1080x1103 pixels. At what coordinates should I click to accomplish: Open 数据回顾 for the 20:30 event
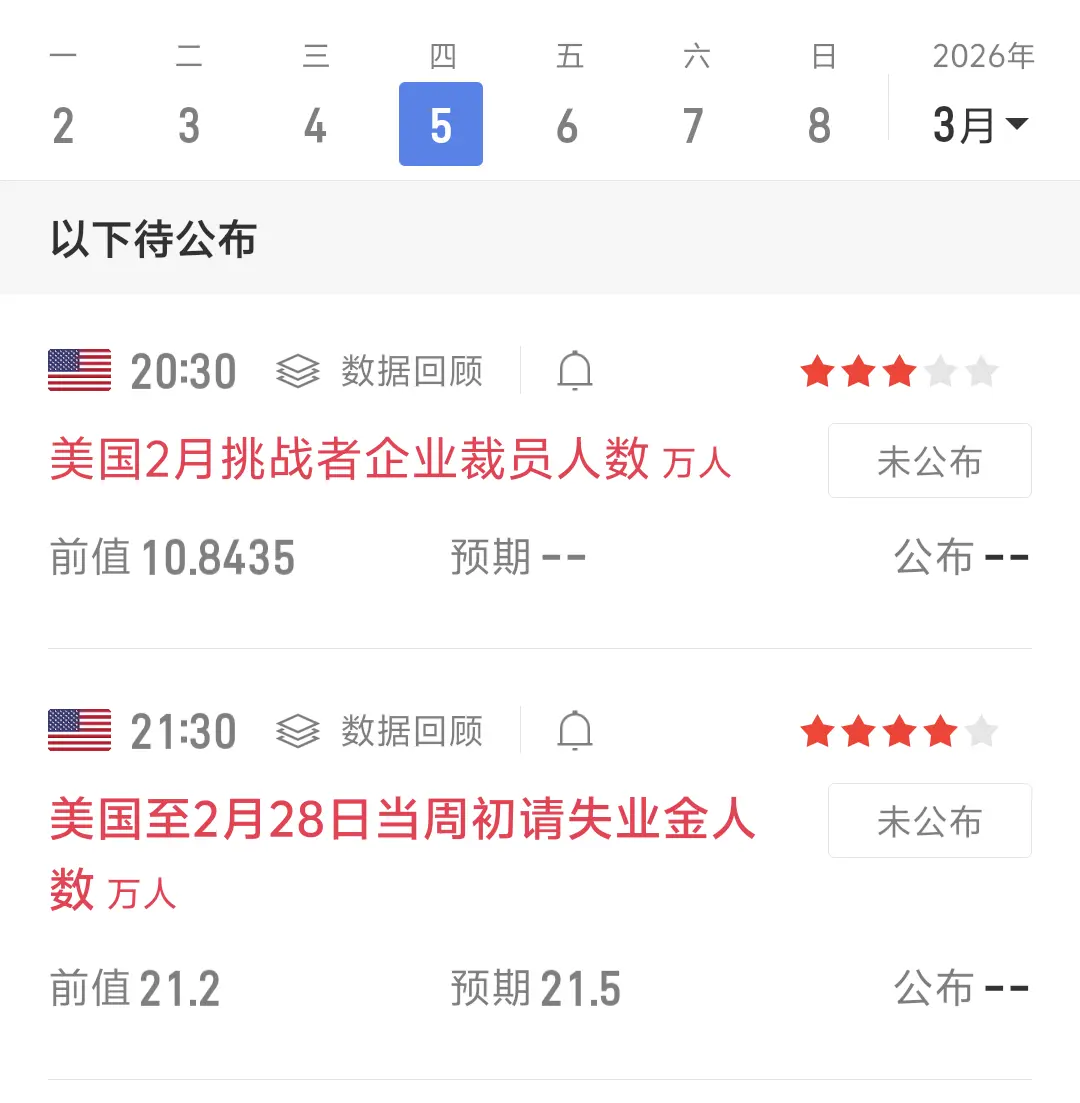(x=380, y=372)
